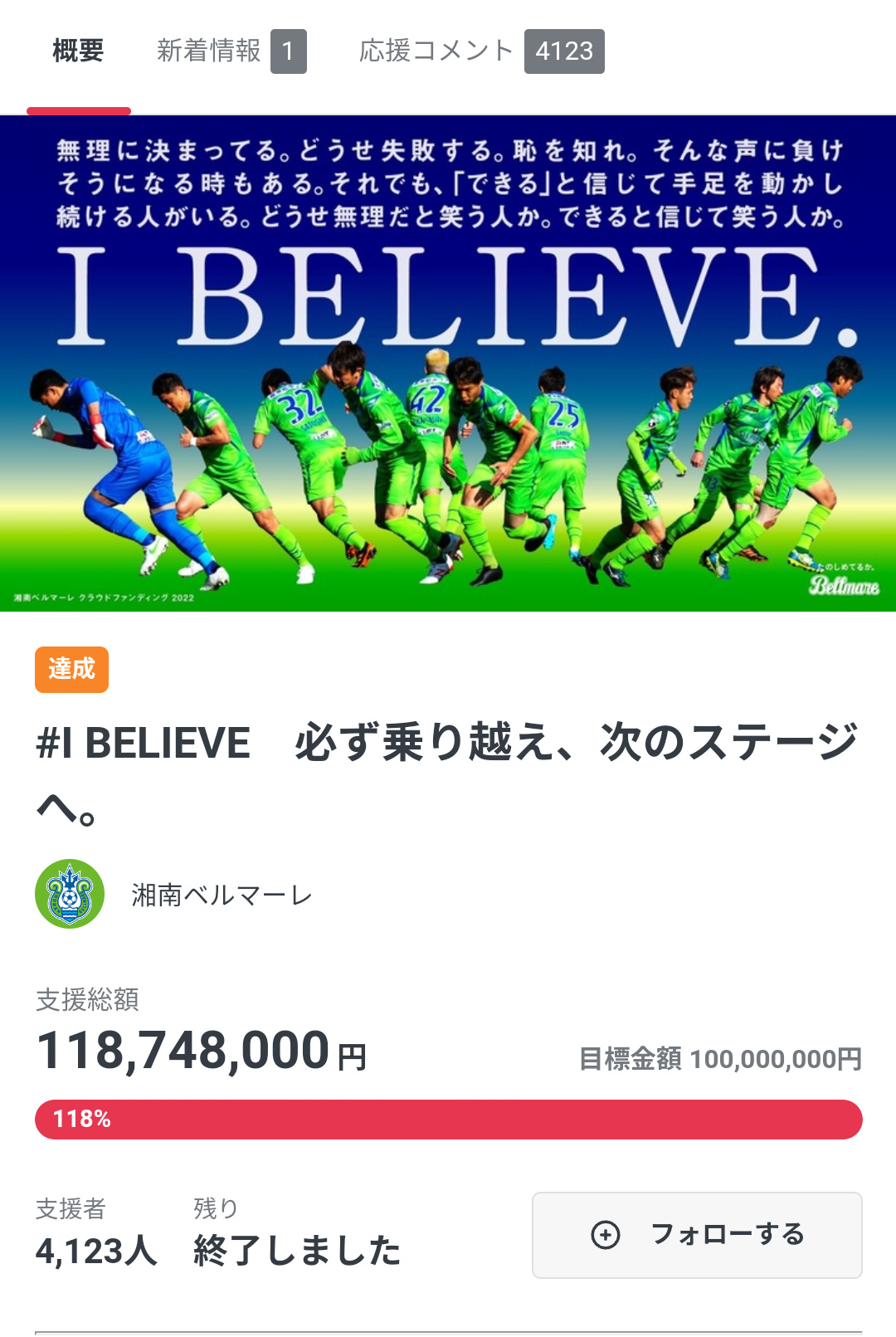This screenshot has height=1337, width=896.
Task: Open 湘南ベルマーレ organizer profile
Action: click(221, 895)
